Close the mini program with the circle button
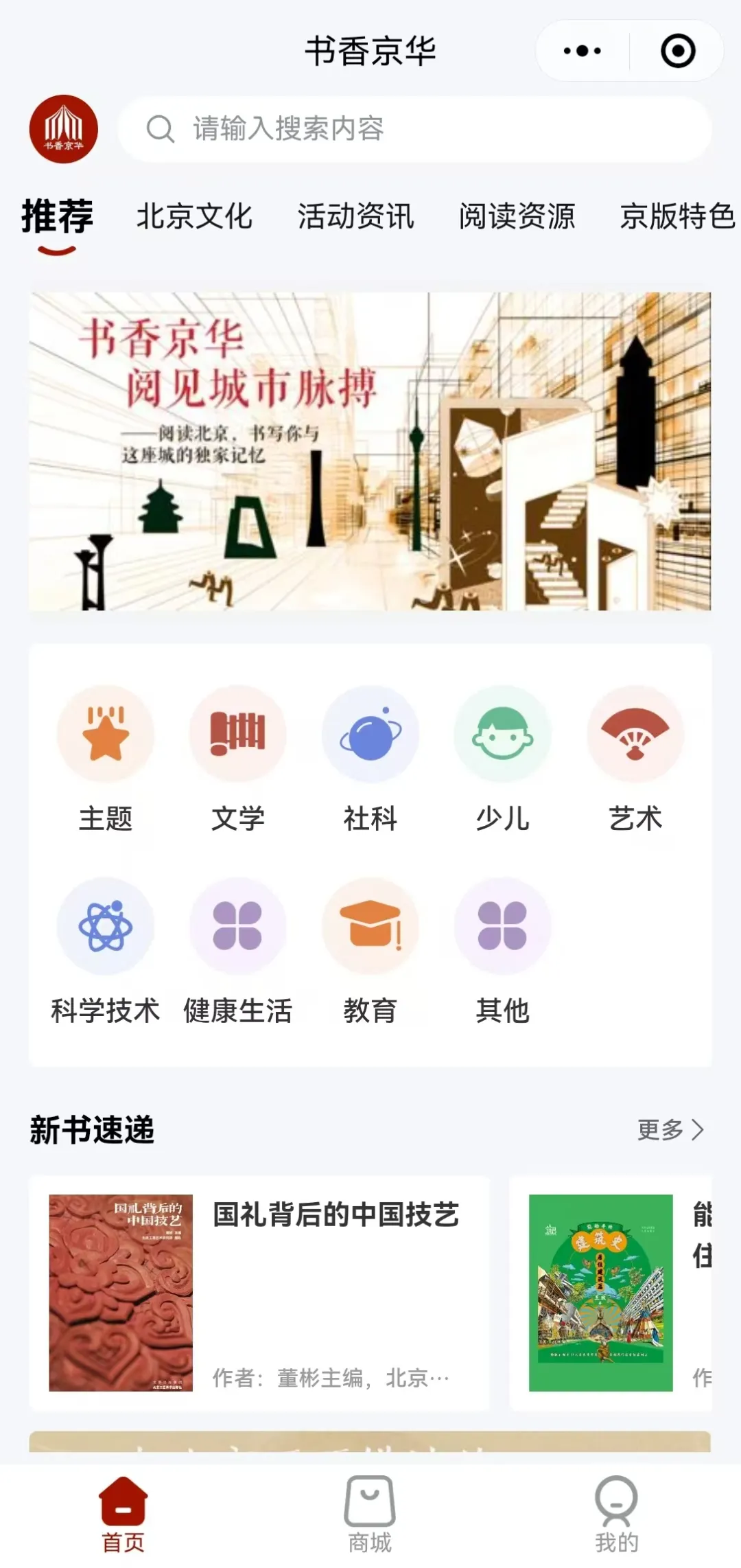This screenshot has height=1568, width=741. (678, 51)
